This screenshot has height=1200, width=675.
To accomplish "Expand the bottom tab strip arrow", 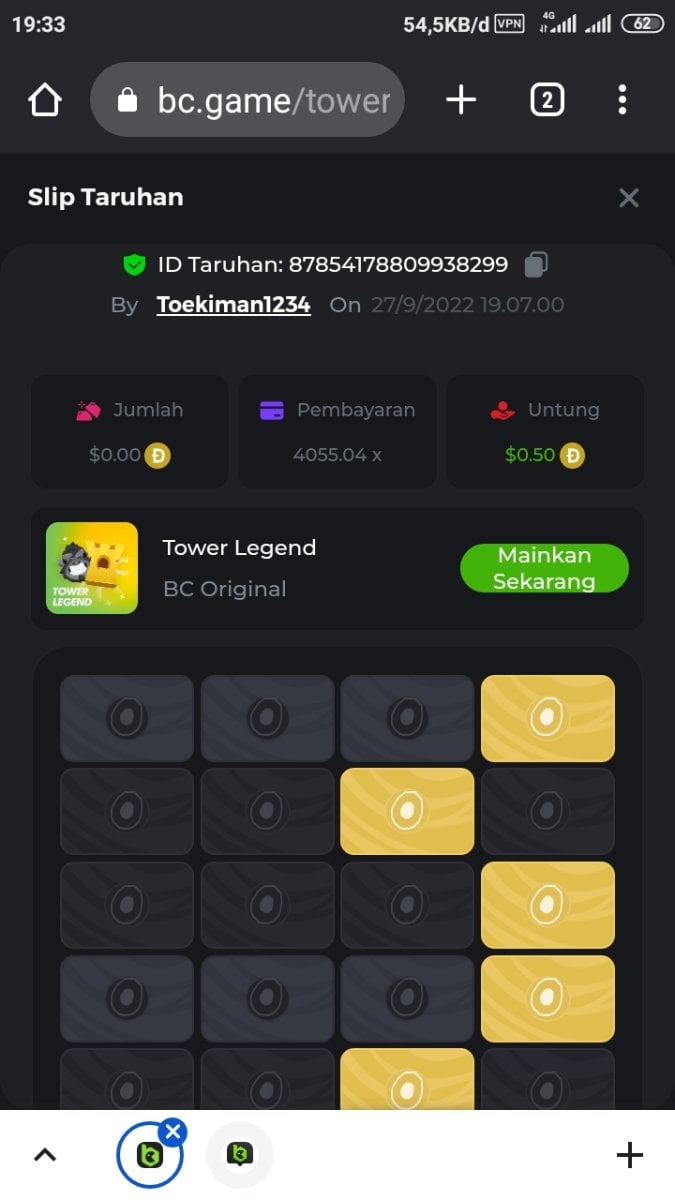I will [44, 1156].
